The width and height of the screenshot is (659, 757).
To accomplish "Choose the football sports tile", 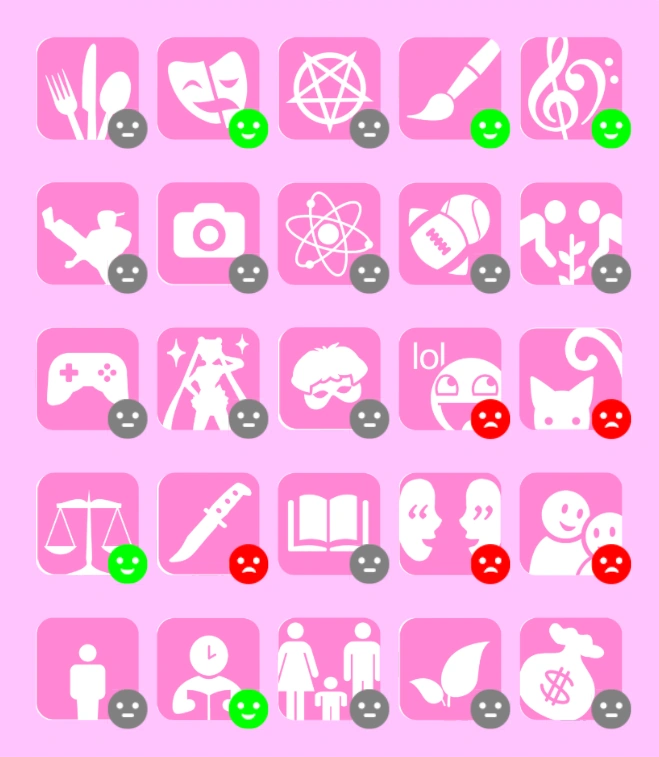I will tap(450, 233).
